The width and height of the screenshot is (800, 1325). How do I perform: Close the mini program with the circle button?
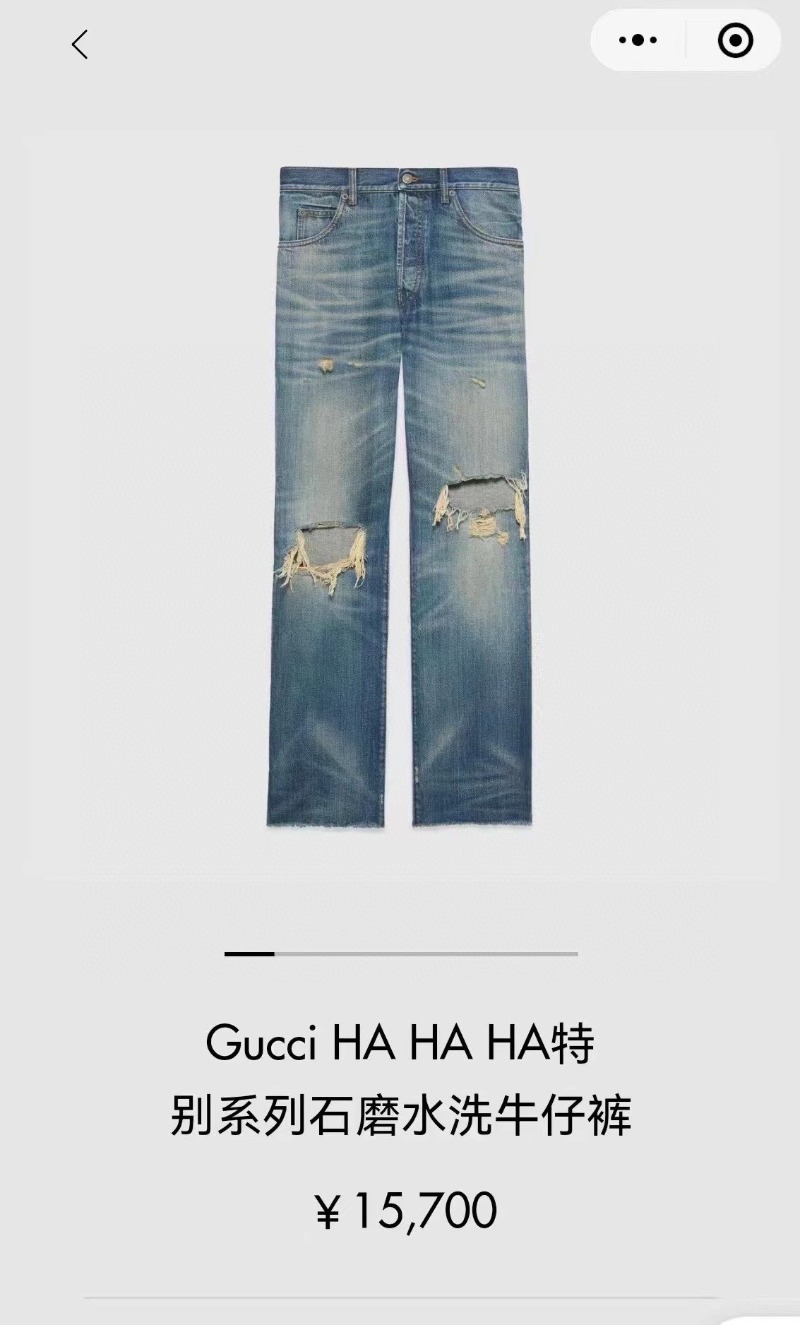click(x=735, y=41)
